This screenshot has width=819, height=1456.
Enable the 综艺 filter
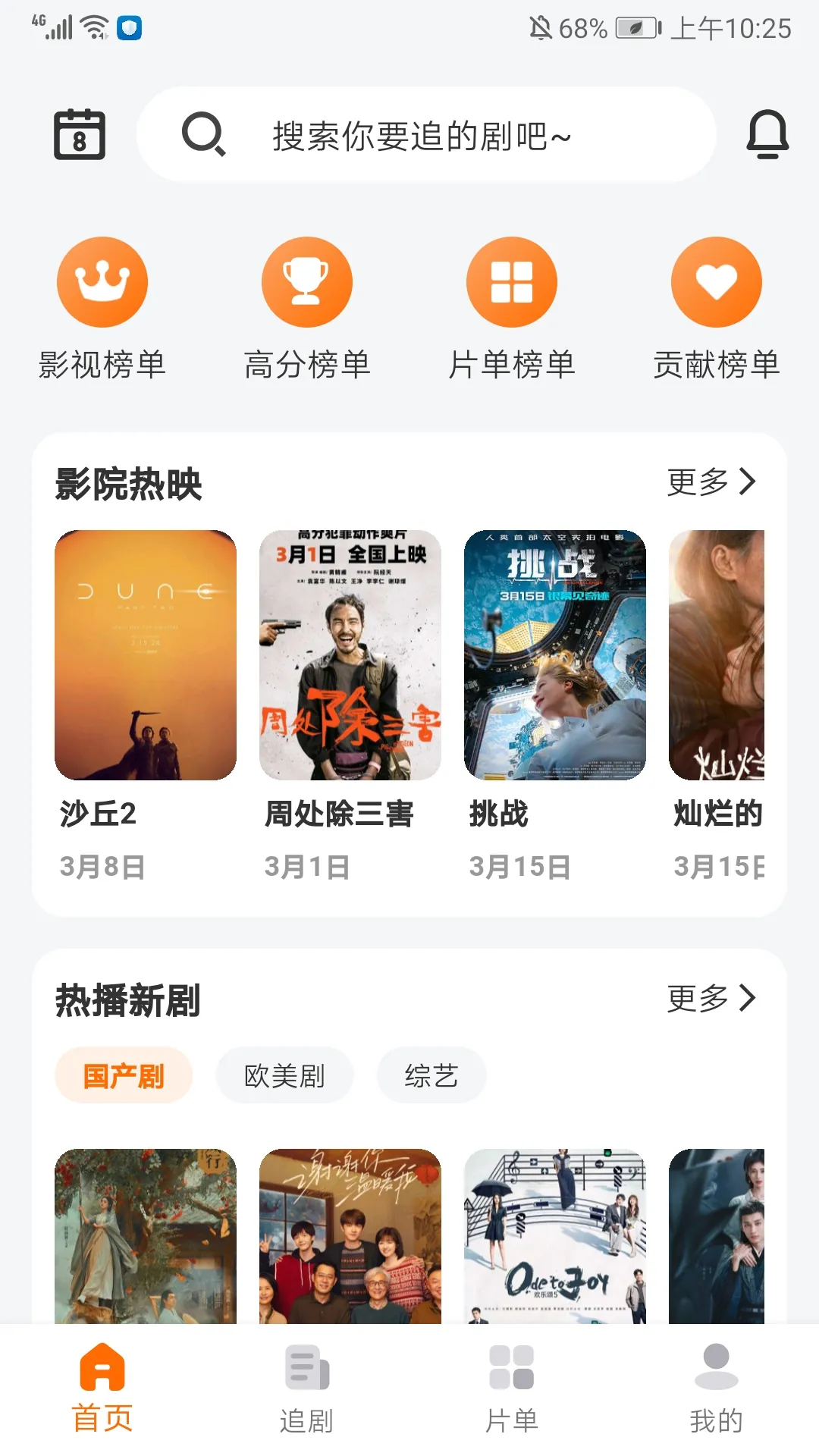431,1075
